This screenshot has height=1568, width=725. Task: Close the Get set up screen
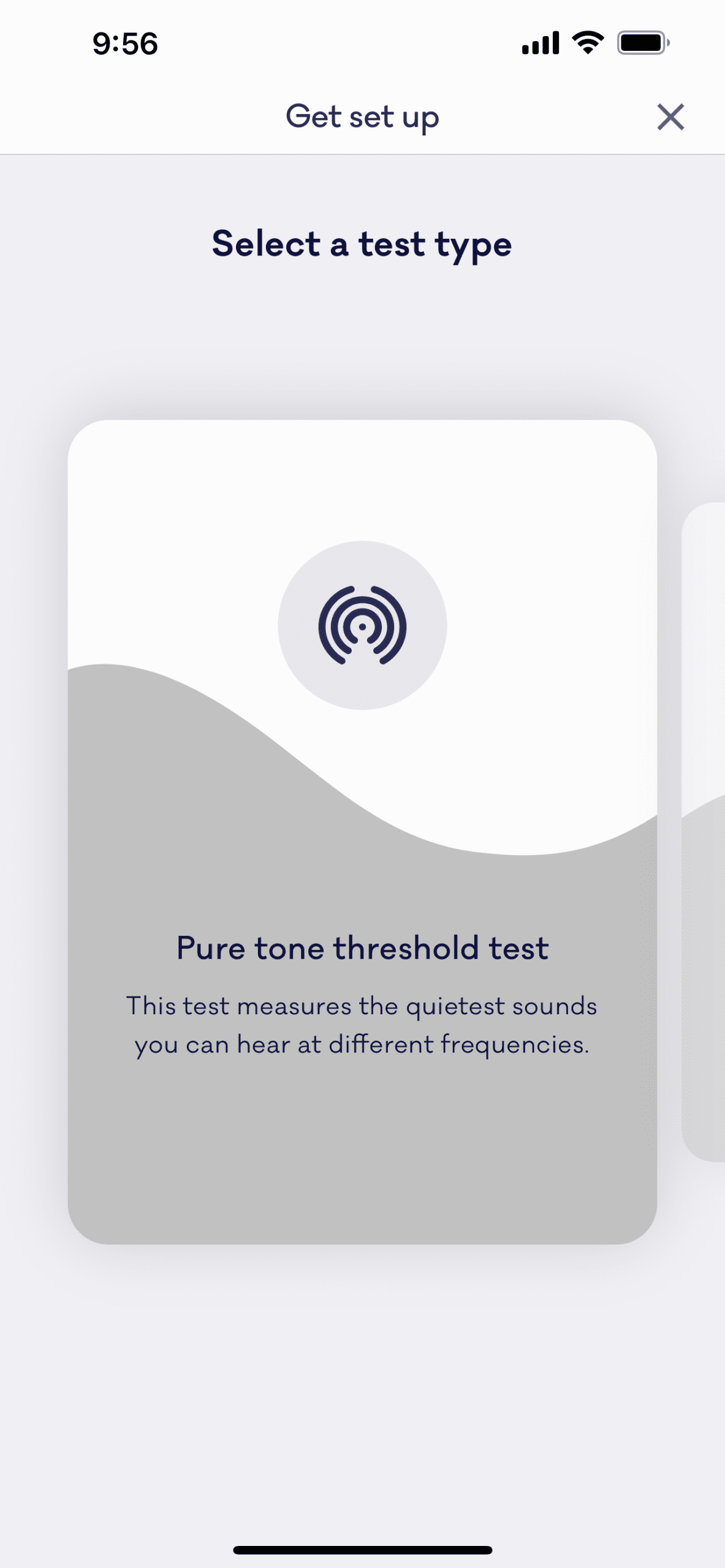pos(670,117)
